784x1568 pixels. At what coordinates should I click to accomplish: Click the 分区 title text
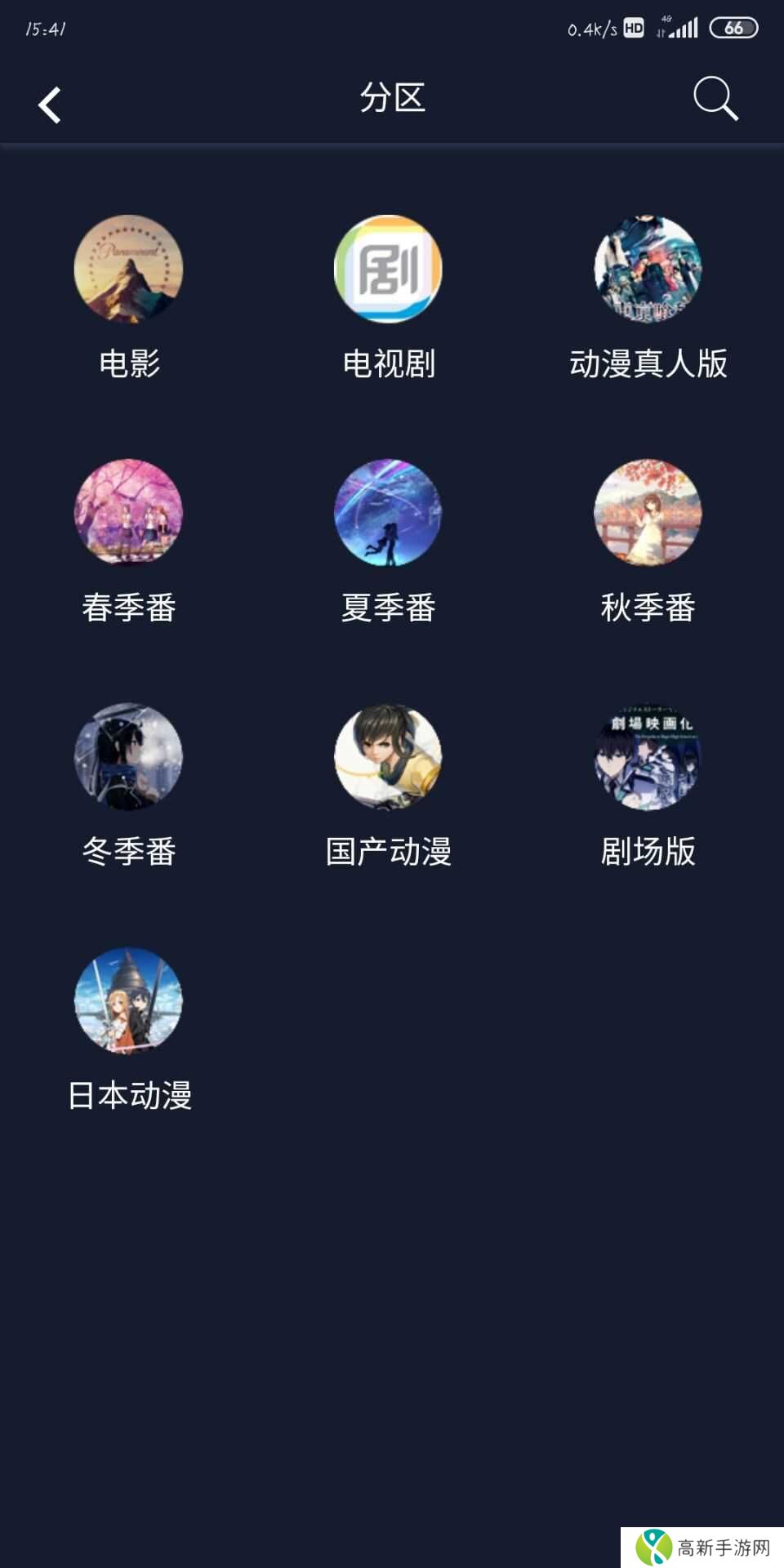coord(391,98)
